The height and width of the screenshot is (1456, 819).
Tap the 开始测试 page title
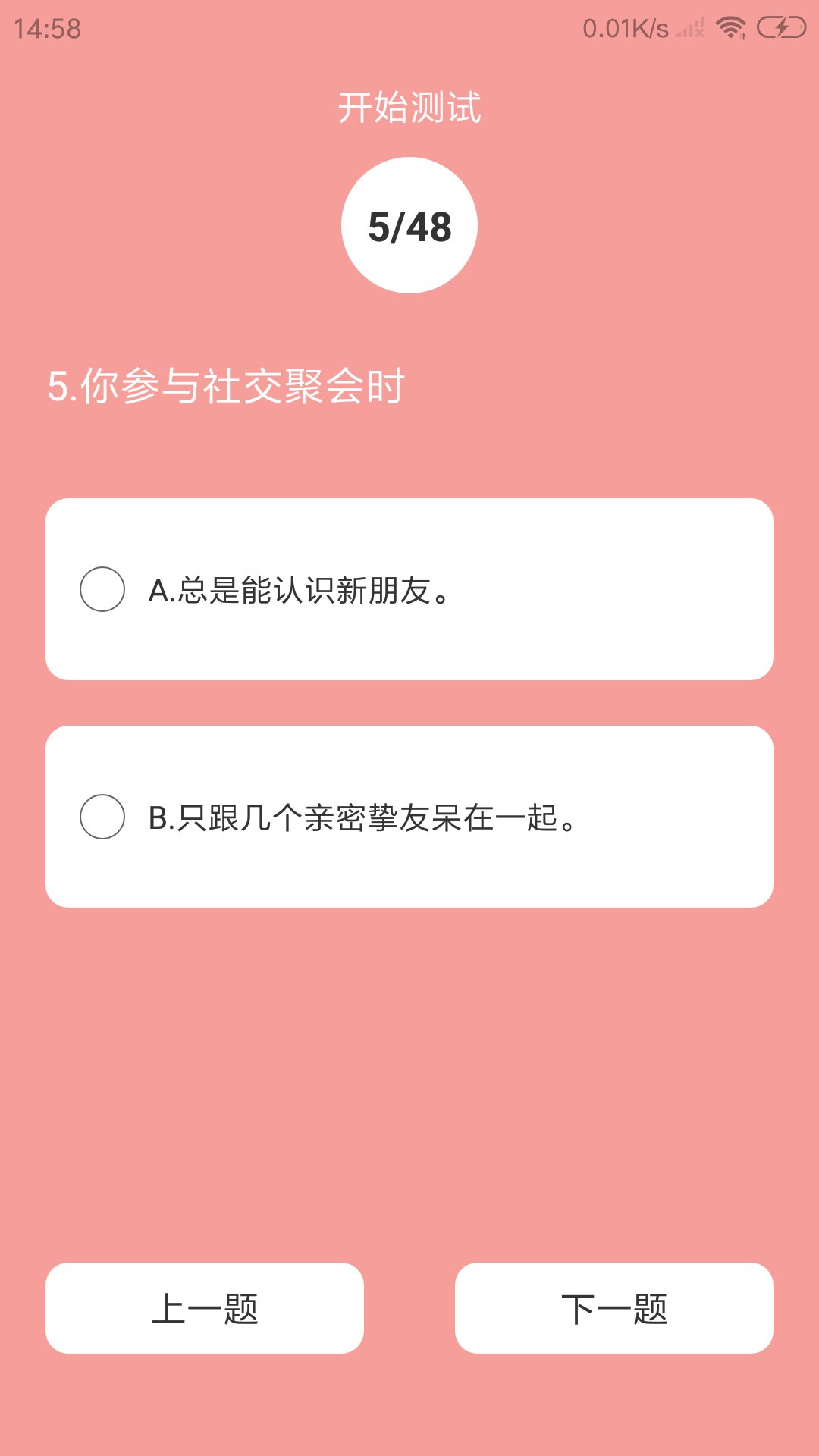tap(409, 106)
